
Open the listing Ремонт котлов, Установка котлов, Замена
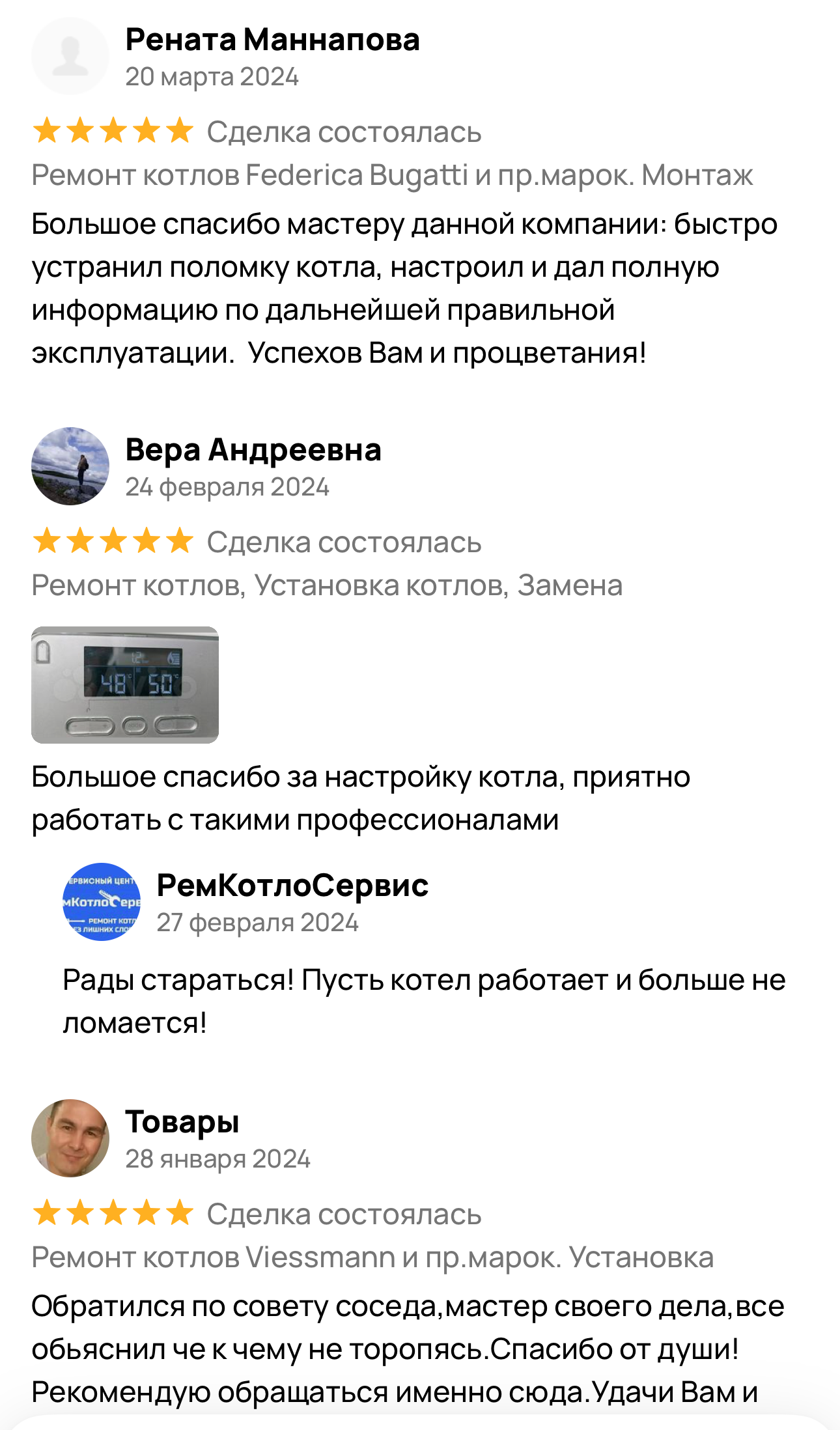point(327,585)
